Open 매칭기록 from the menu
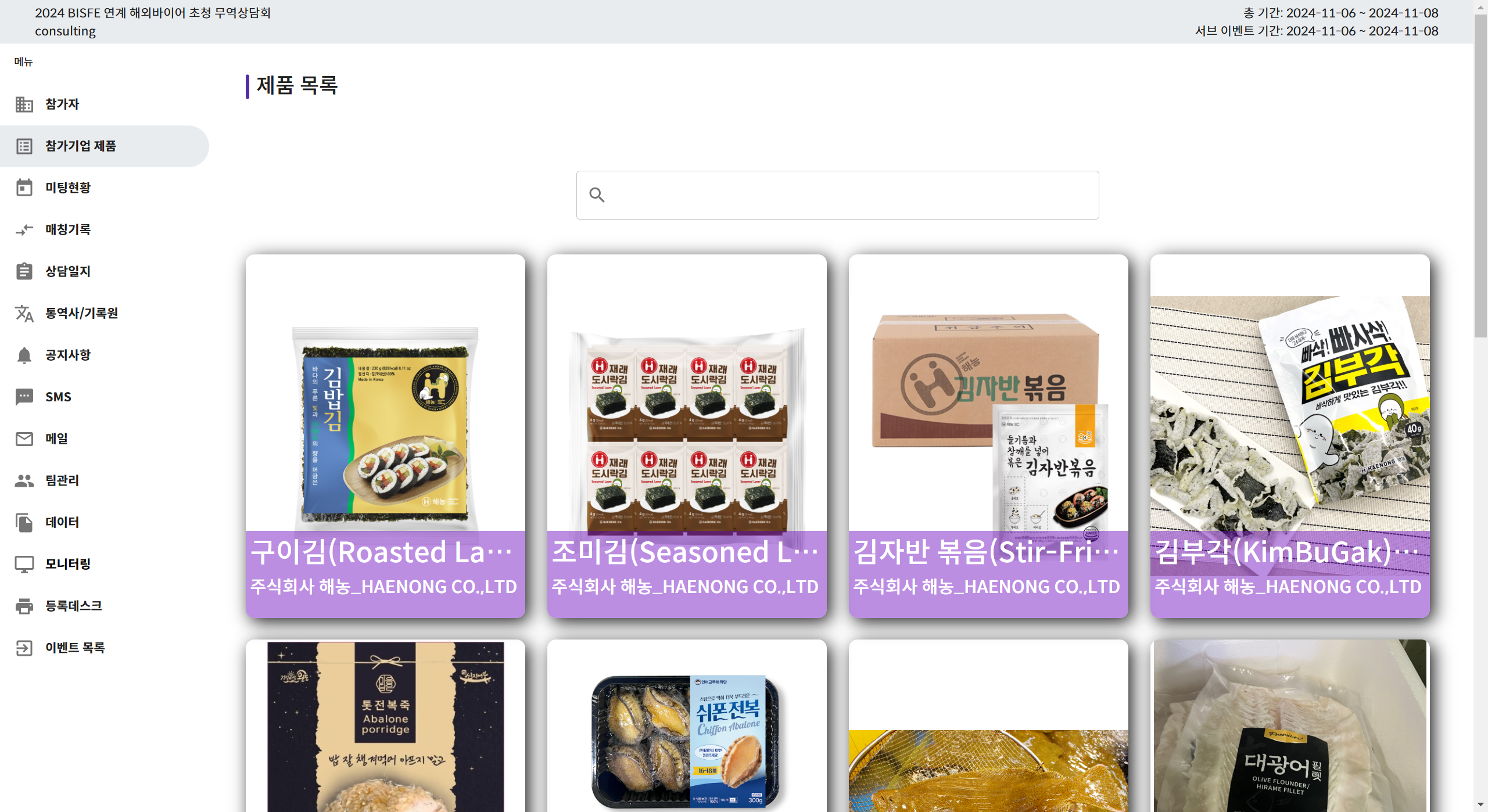The height and width of the screenshot is (812, 1488). click(x=68, y=230)
